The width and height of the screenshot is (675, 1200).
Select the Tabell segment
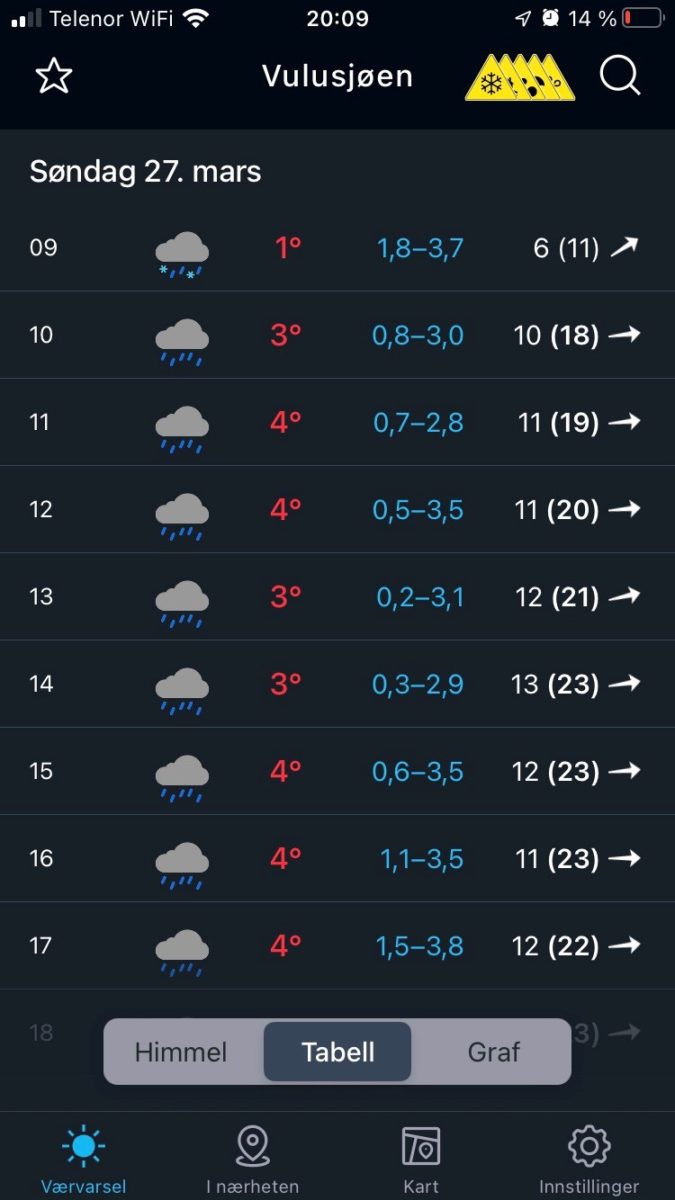[338, 1052]
